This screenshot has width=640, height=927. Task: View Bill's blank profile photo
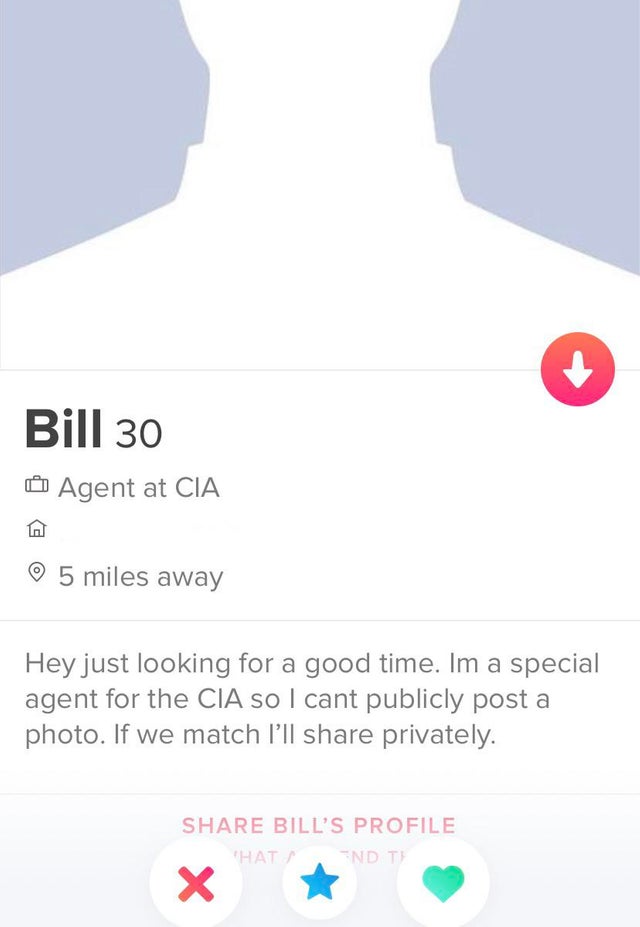[319, 180]
